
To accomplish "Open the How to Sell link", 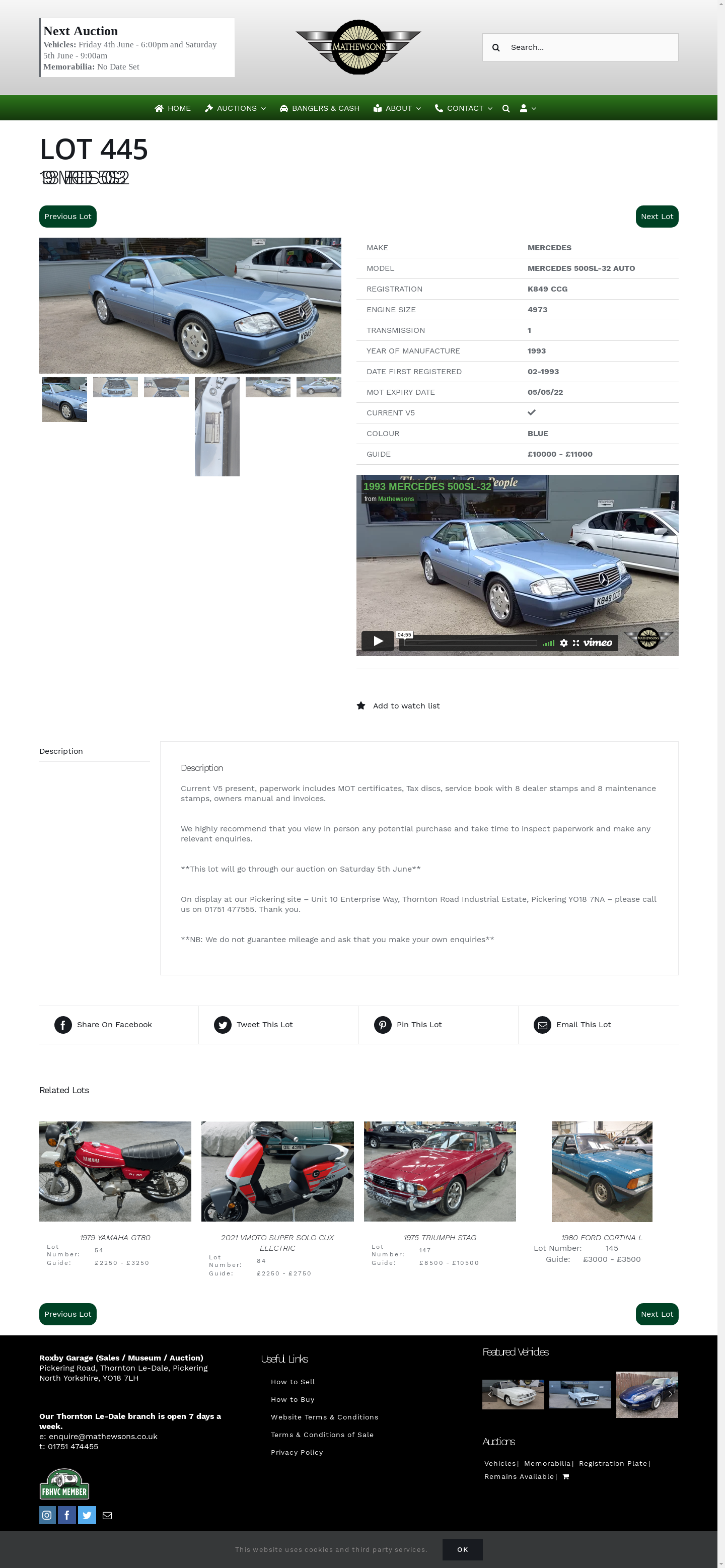I will [293, 1382].
